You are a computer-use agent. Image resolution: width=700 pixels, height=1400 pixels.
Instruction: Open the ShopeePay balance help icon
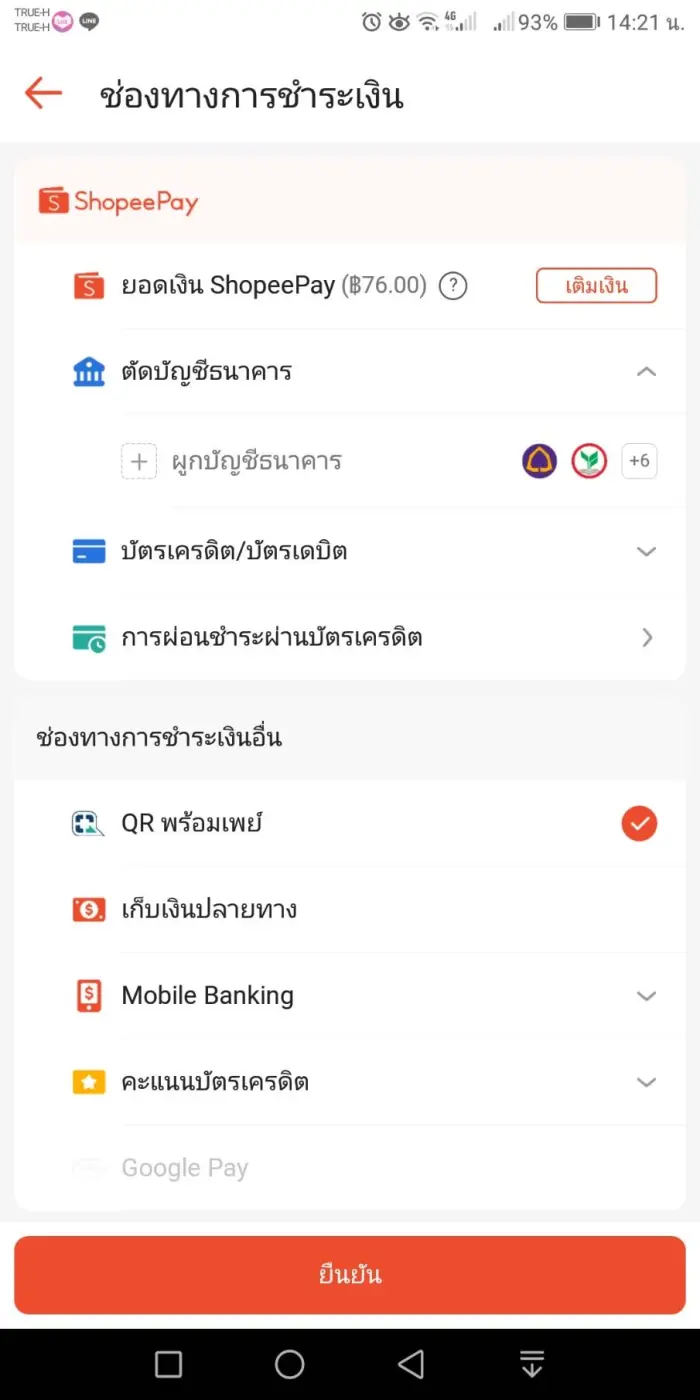point(453,286)
